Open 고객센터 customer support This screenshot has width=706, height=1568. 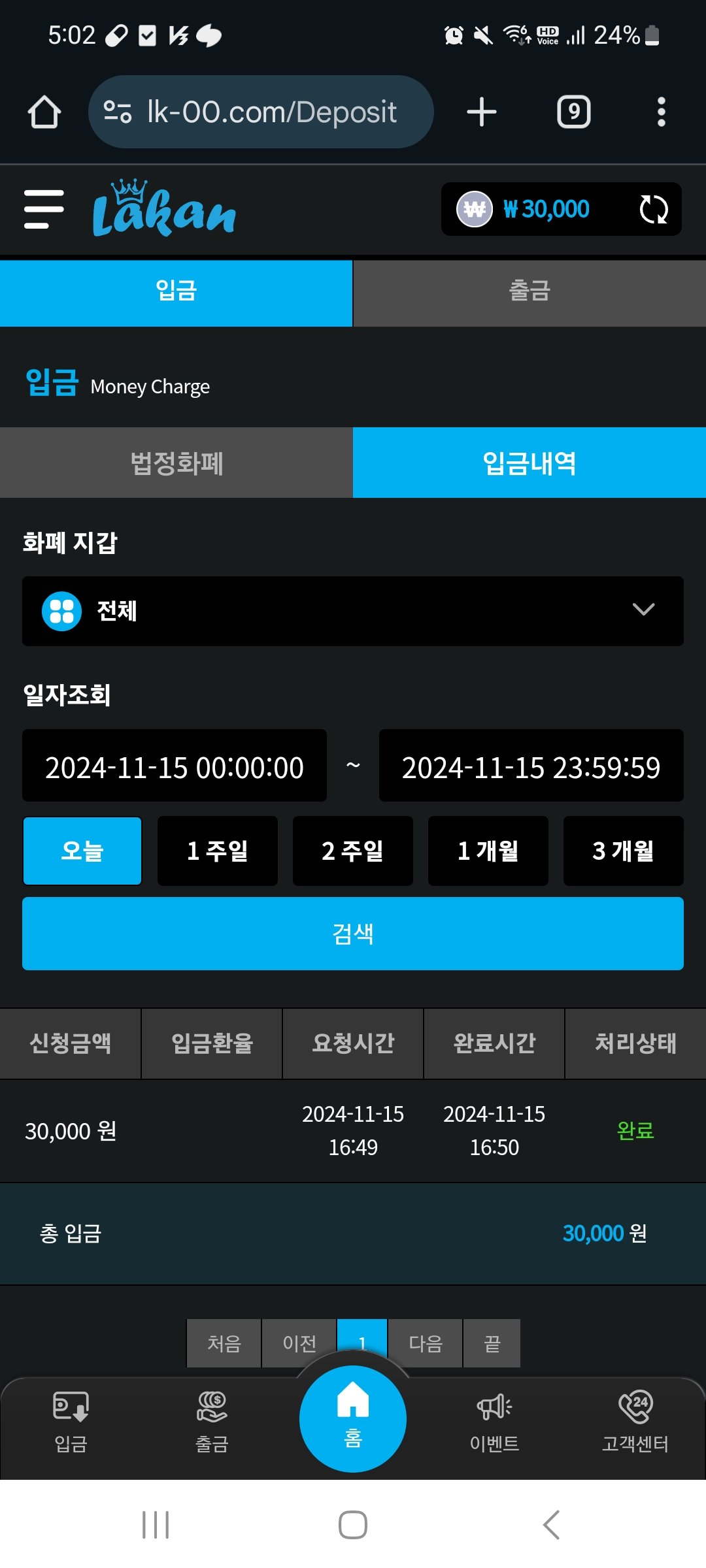pos(635,1421)
